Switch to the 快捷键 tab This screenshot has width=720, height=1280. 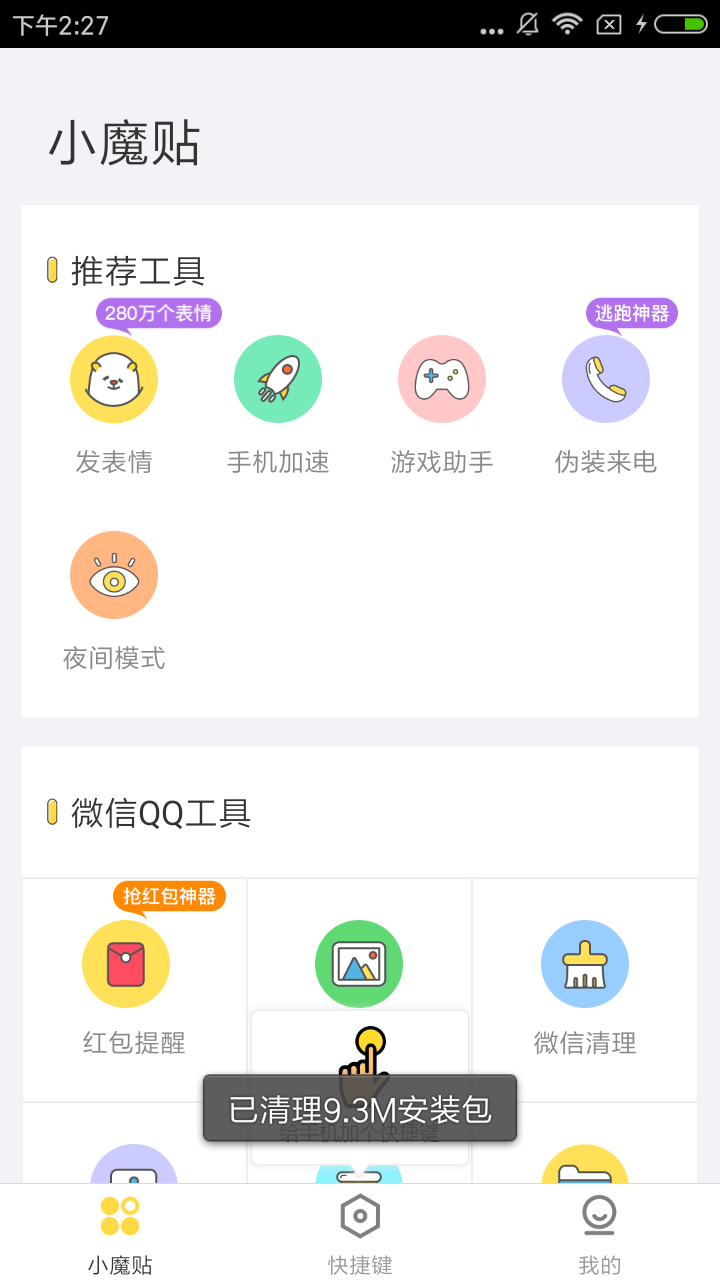pos(360,1233)
